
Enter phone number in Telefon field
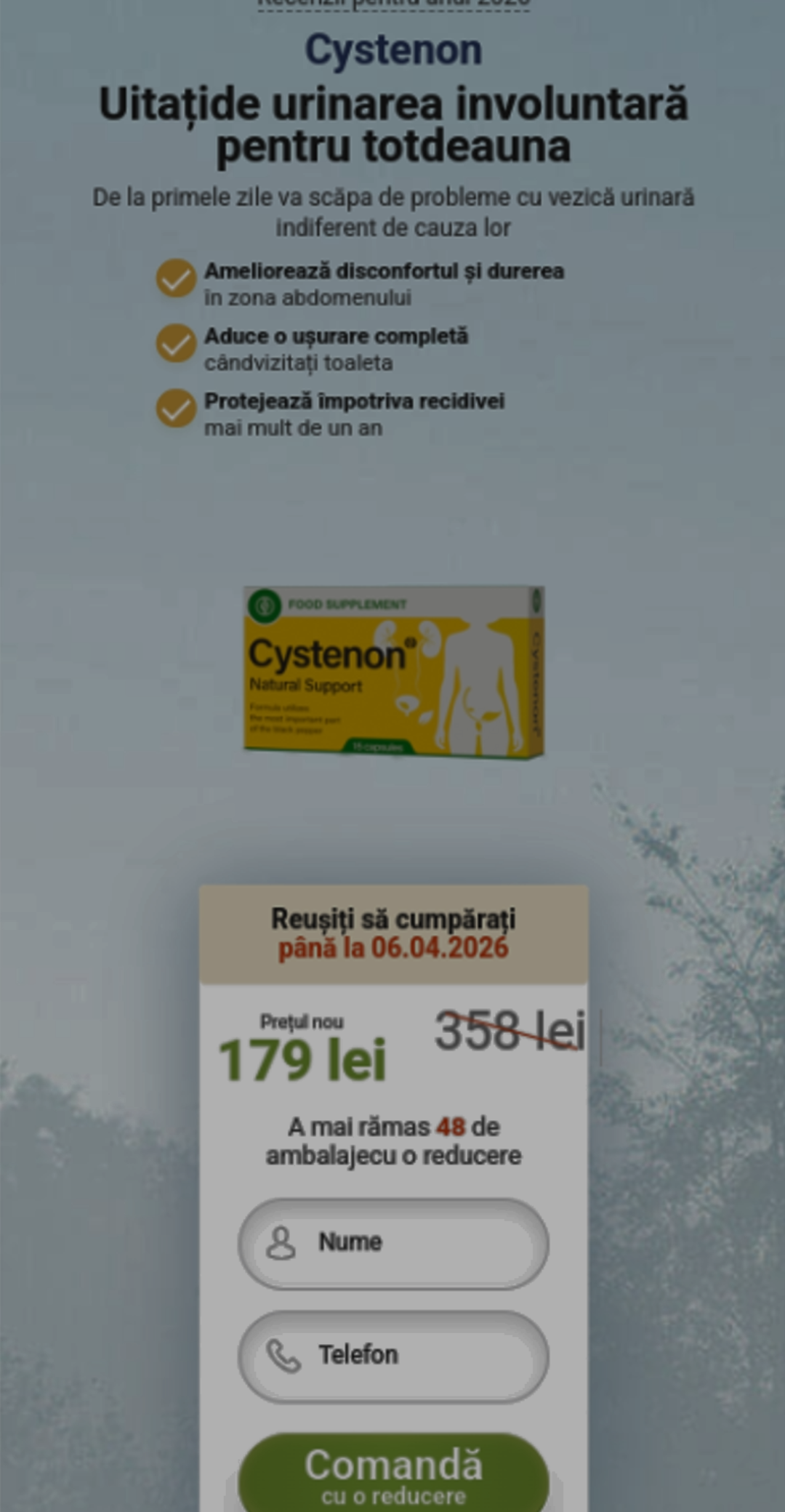pyautogui.click(x=393, y=1356)
